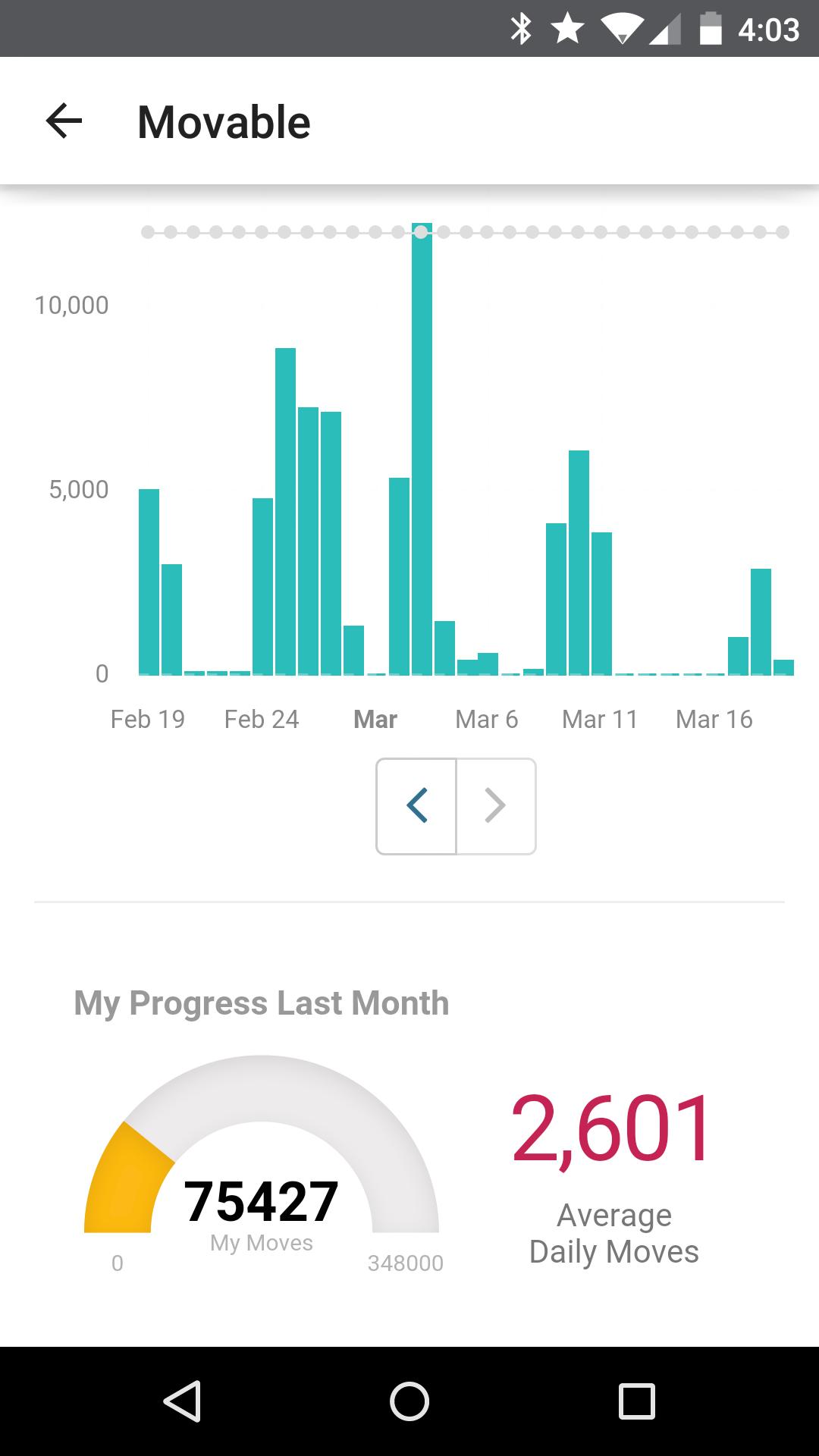
Task: Show the previous chart period
Action: 417,805
